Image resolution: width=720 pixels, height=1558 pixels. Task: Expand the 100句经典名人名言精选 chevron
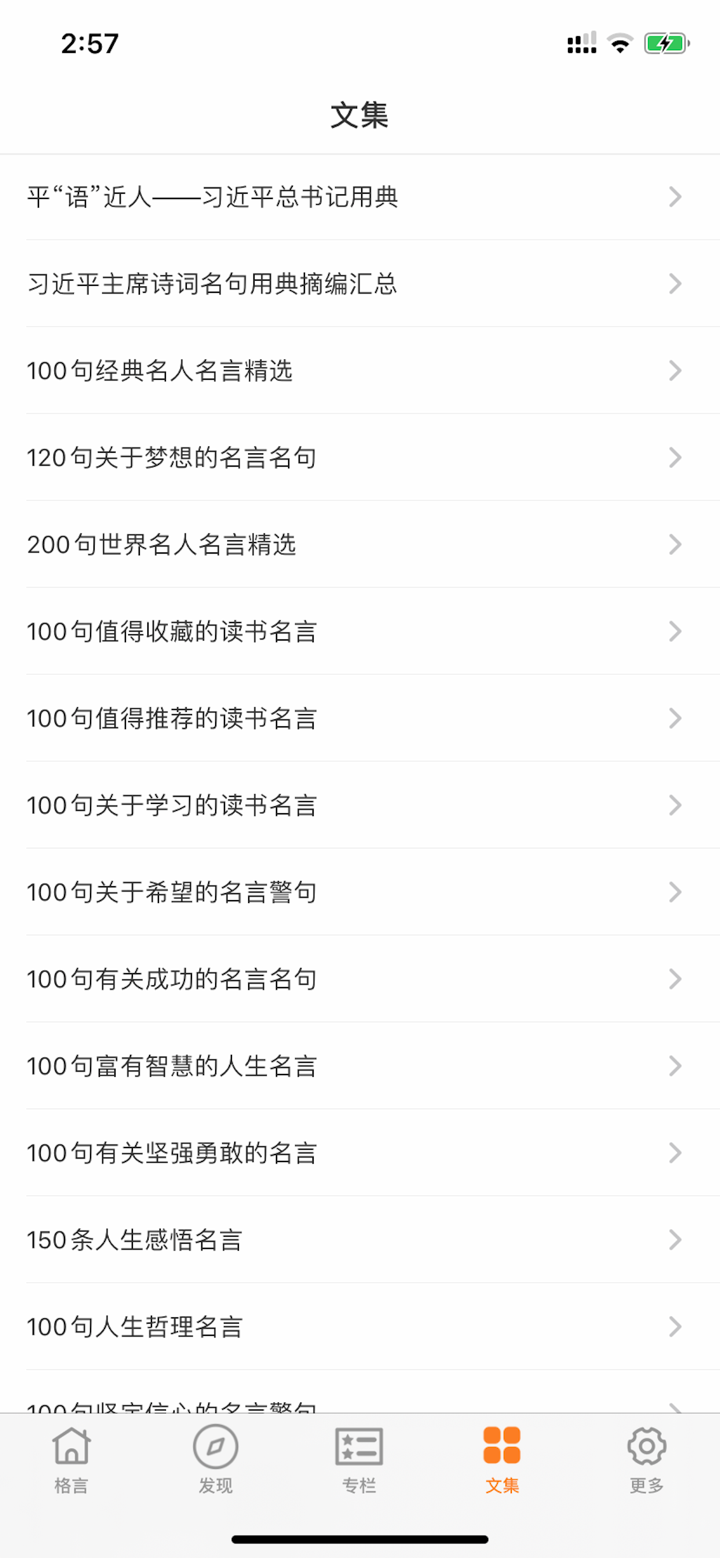[x=675, y=370]
